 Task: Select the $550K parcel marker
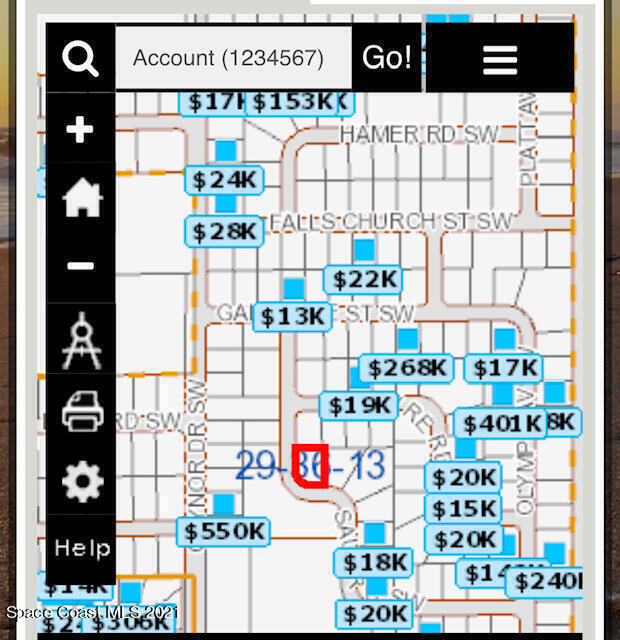click(225, 531)
